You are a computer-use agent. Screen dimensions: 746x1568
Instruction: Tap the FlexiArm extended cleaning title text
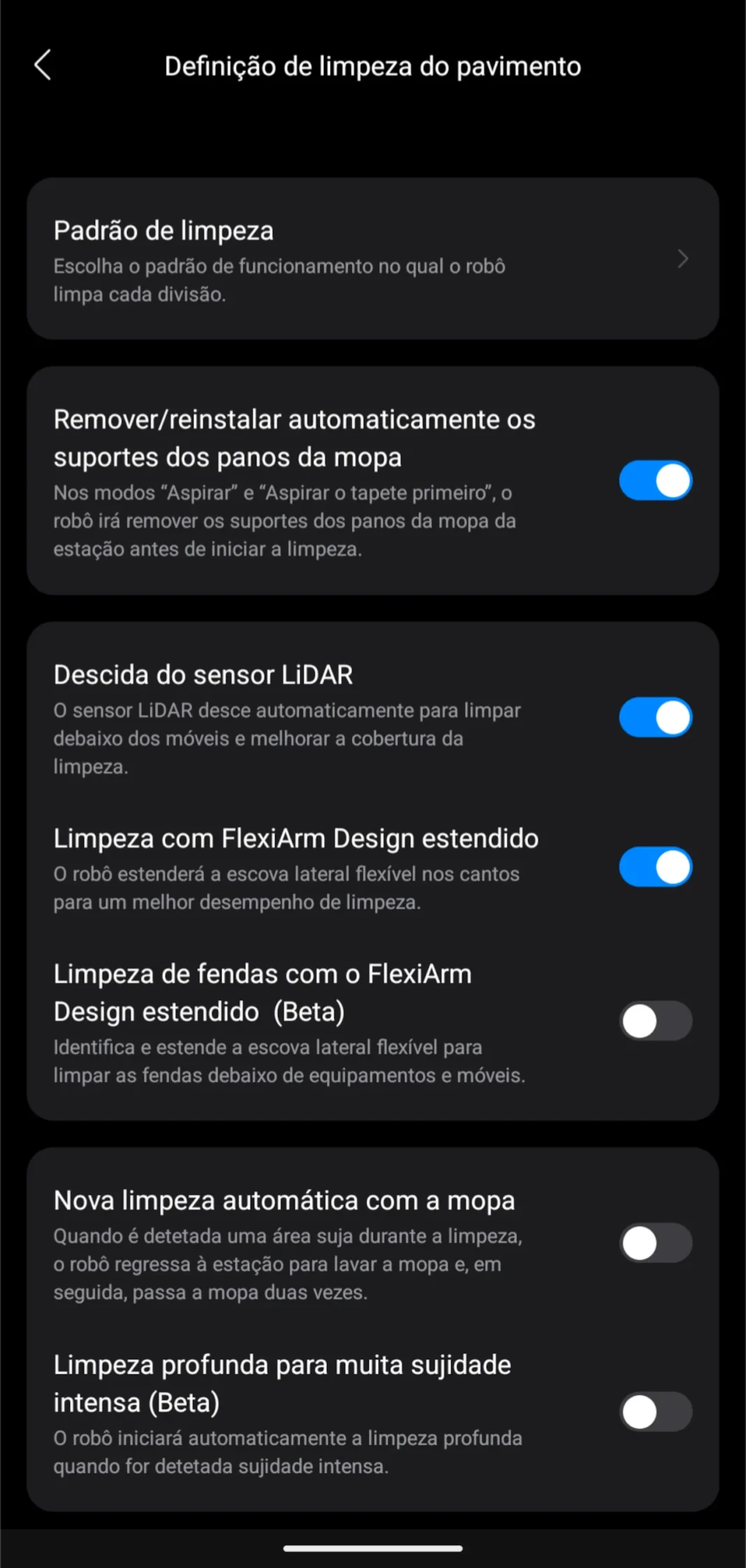pyautogui.click(x=295, y=838)
